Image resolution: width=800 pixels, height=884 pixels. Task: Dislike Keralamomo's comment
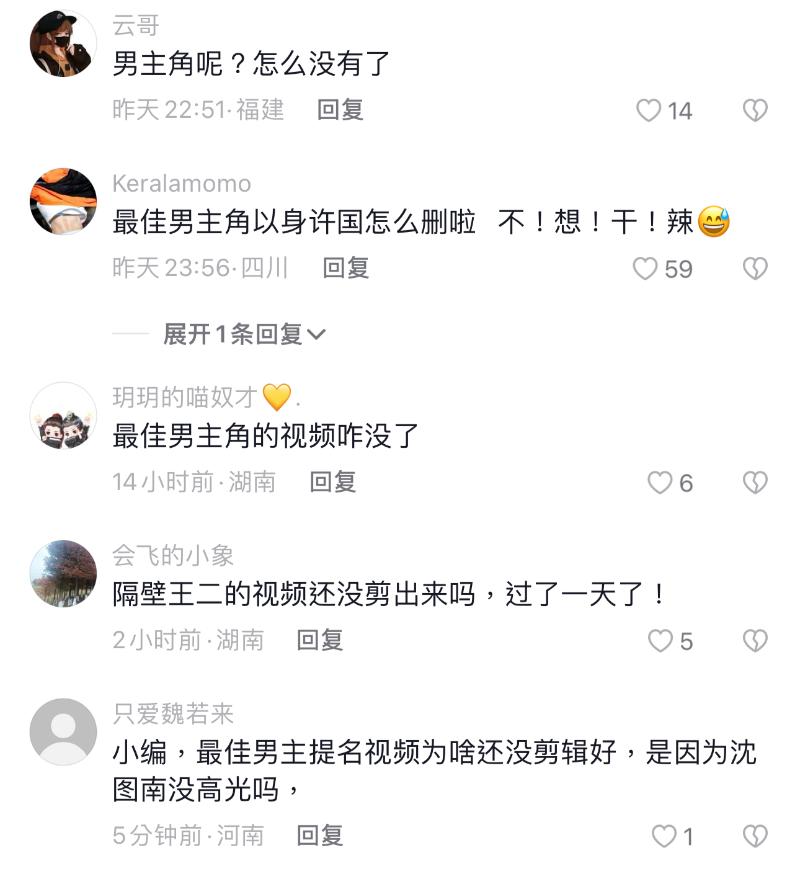(x=755, y=268)
